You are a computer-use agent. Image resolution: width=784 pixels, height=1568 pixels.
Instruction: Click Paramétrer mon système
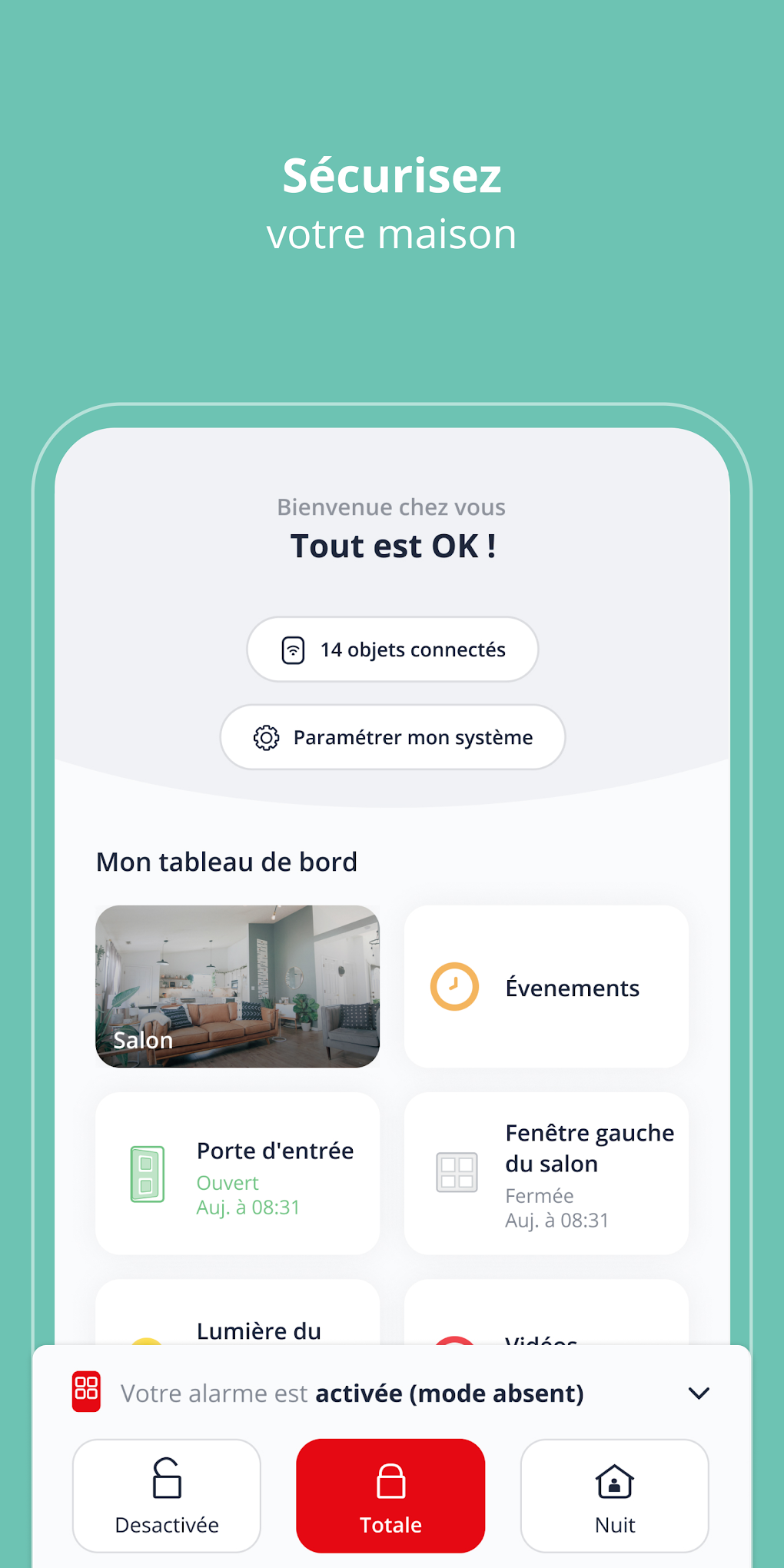coord(392,737)
